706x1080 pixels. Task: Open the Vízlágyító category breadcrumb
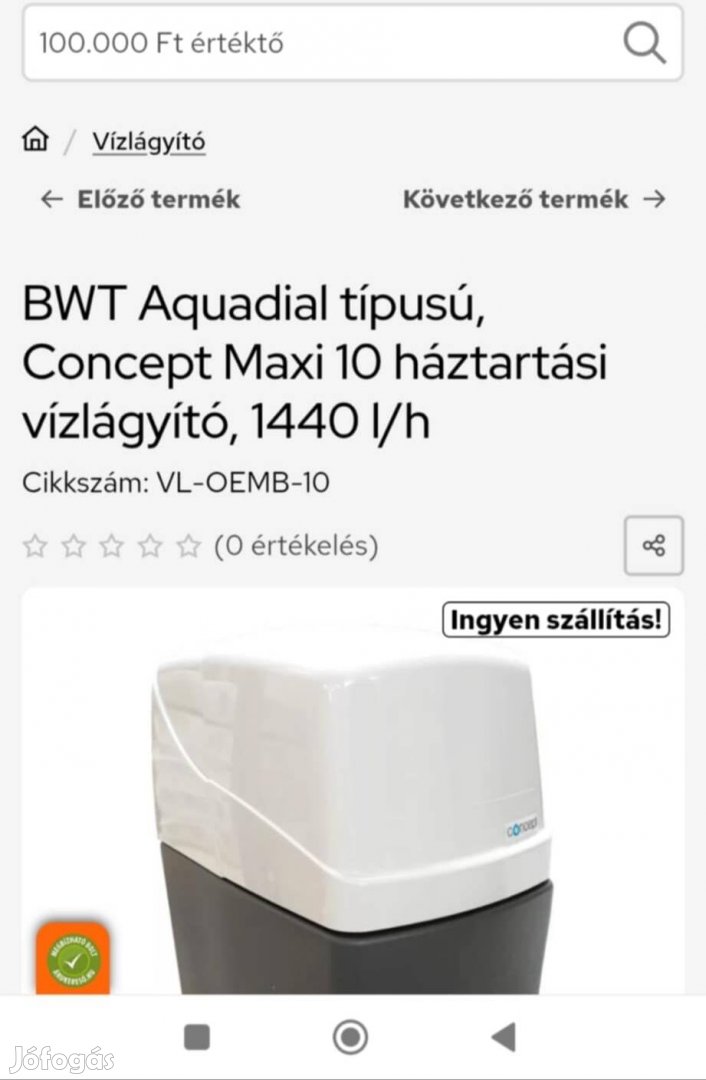tap(149, 141)
